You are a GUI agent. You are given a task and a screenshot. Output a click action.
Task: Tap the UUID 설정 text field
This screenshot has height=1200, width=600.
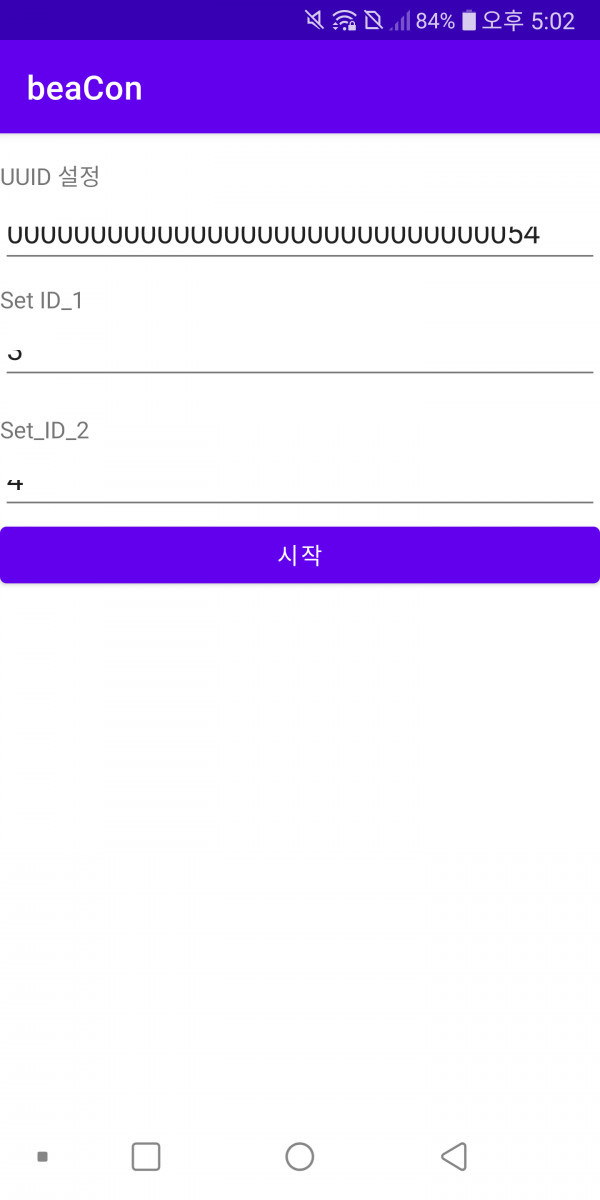tap(300, 235)
